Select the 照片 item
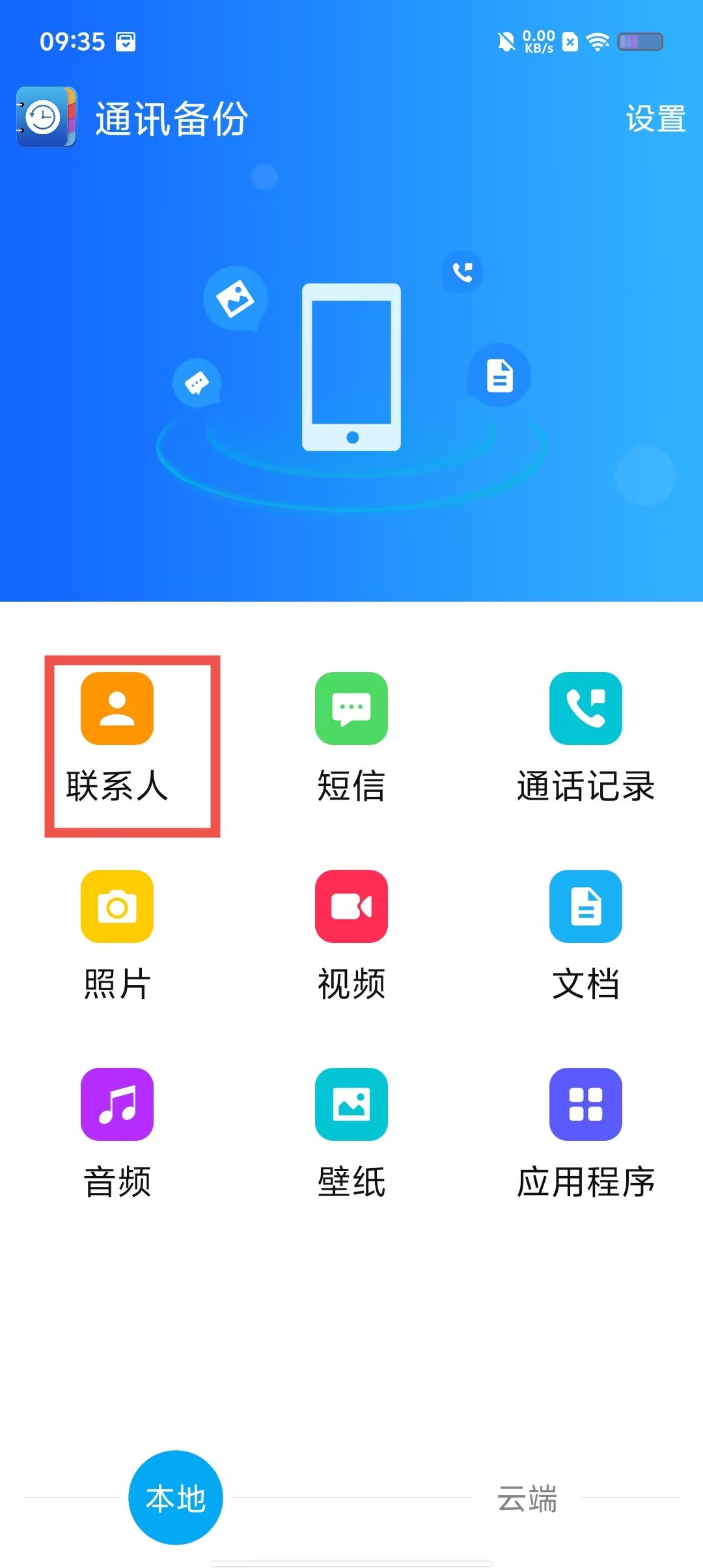 (x=117, y=906)
